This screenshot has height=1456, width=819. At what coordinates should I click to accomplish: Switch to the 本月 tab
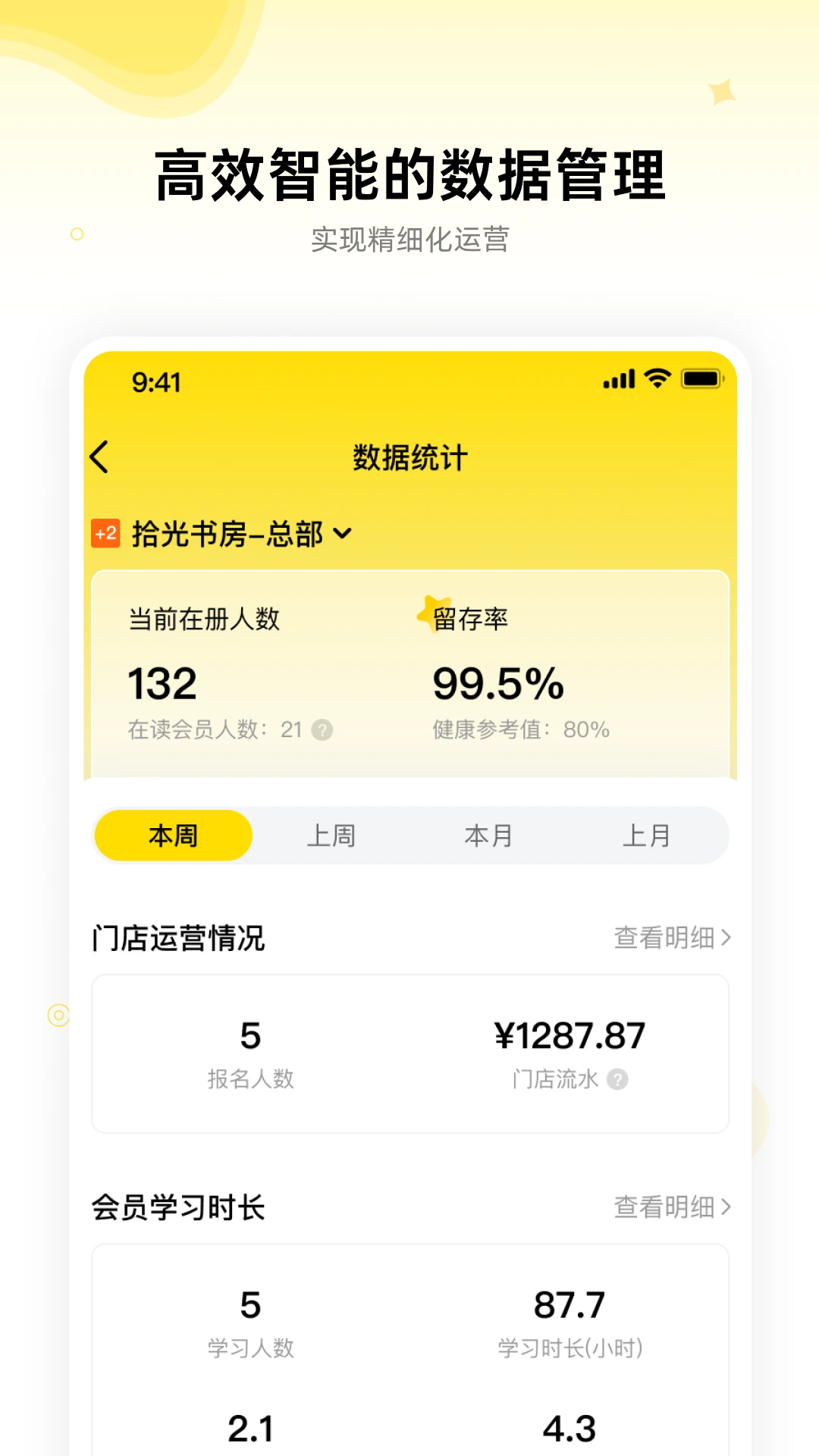point(489,834)
